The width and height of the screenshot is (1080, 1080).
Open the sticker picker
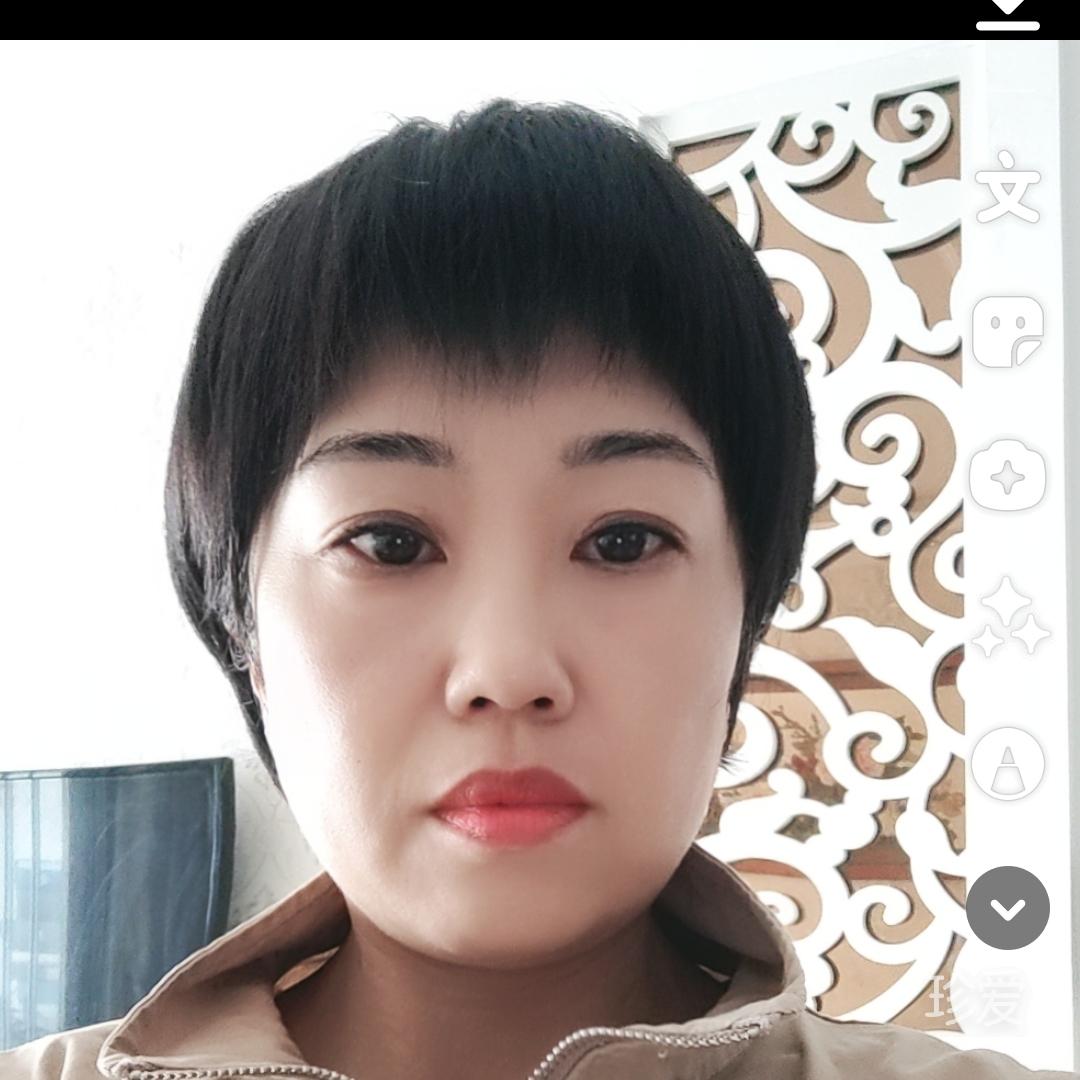pyautogui.click(x=1008, y=332)
